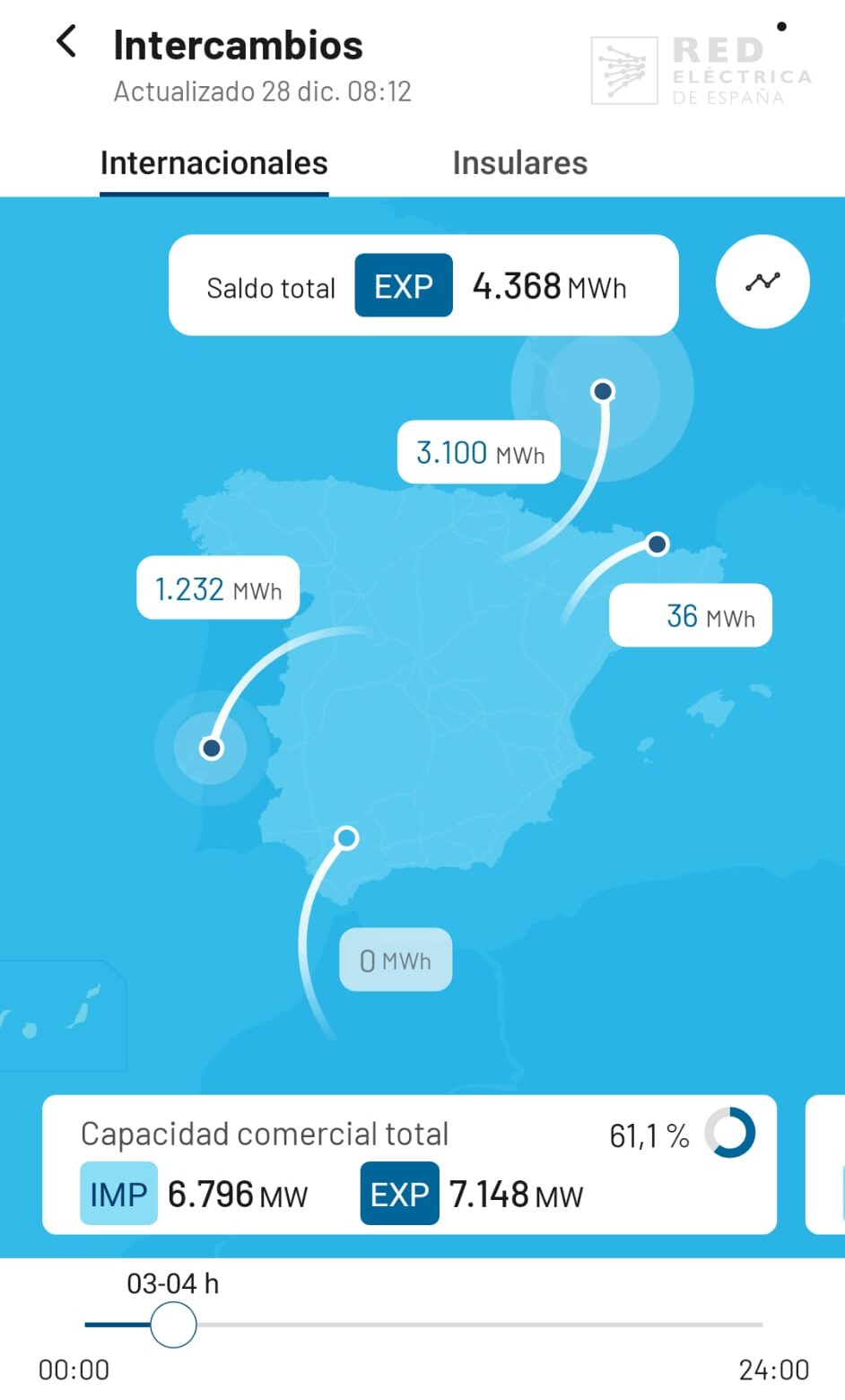Tap the 0 MWh Morocco exchange label
The width and height of the screenshot is (845, 1400).
click(396, 961)
